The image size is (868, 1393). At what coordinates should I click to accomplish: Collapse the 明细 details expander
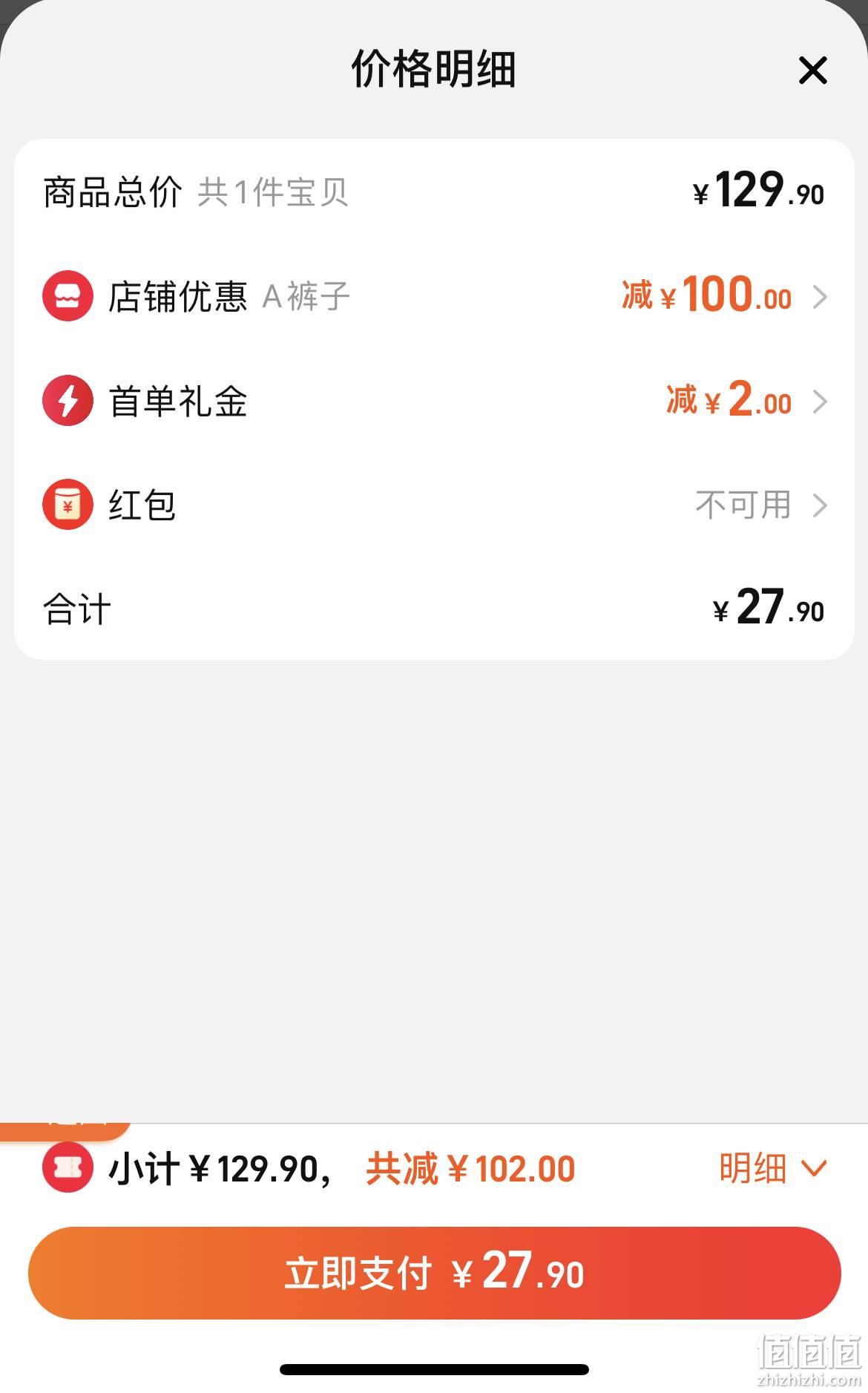coord(772,1169)
